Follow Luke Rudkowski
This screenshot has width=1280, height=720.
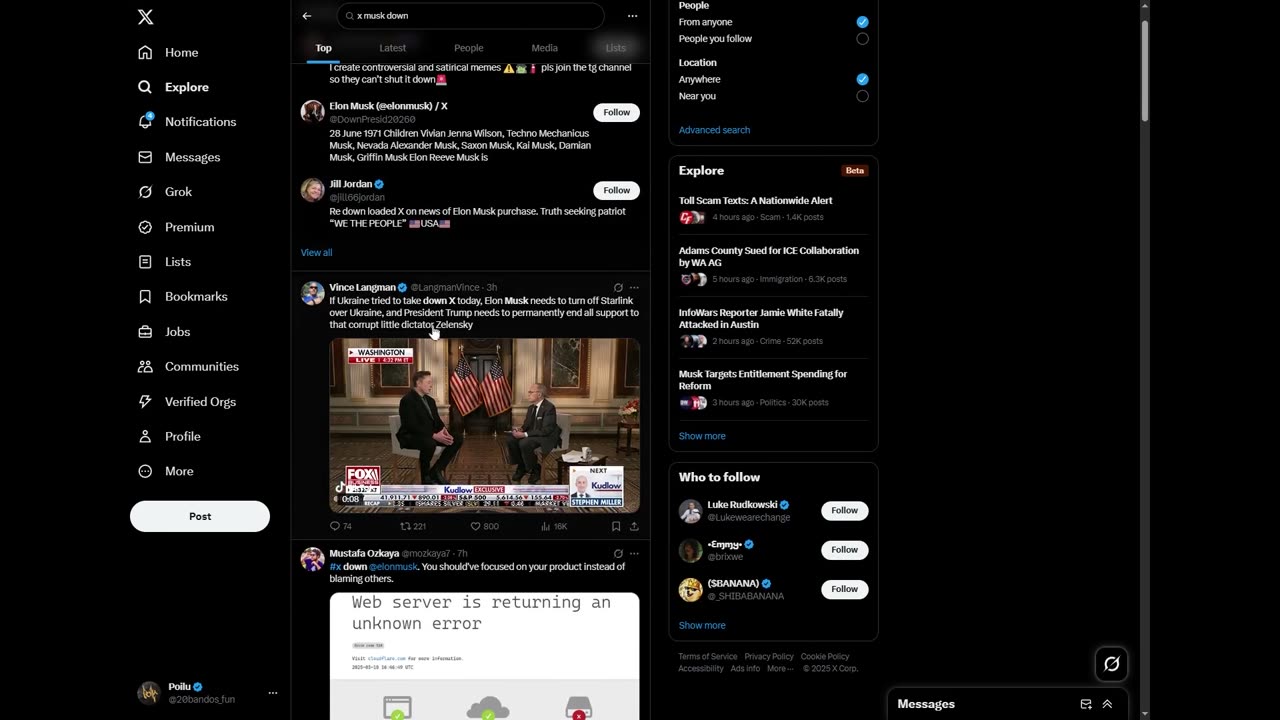[844, 510]
